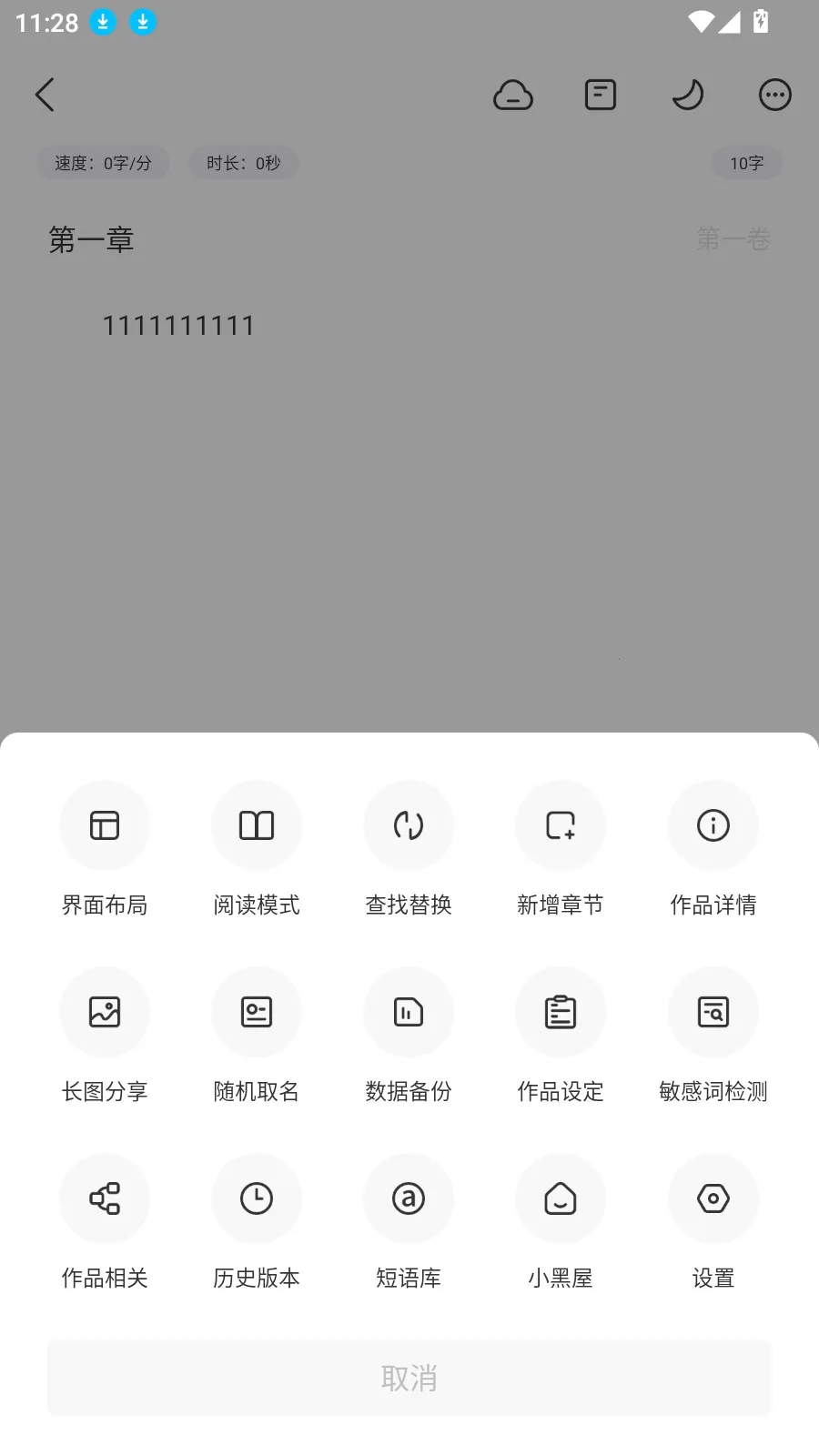Open the chapter outline panel icon
This screenshot has width=819, height=1456.
pyautogui.click(x=600, y=94)
